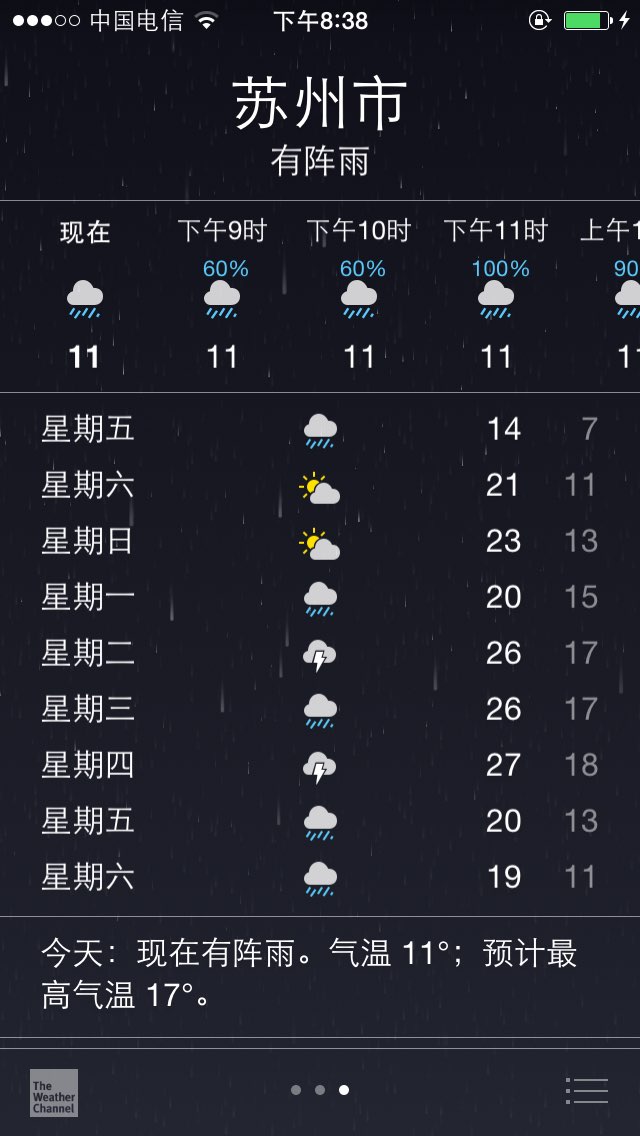The height and width of the screenshot is (1136, 640).
Task: Open the city list menu icon
Action: pos(587,1090)
